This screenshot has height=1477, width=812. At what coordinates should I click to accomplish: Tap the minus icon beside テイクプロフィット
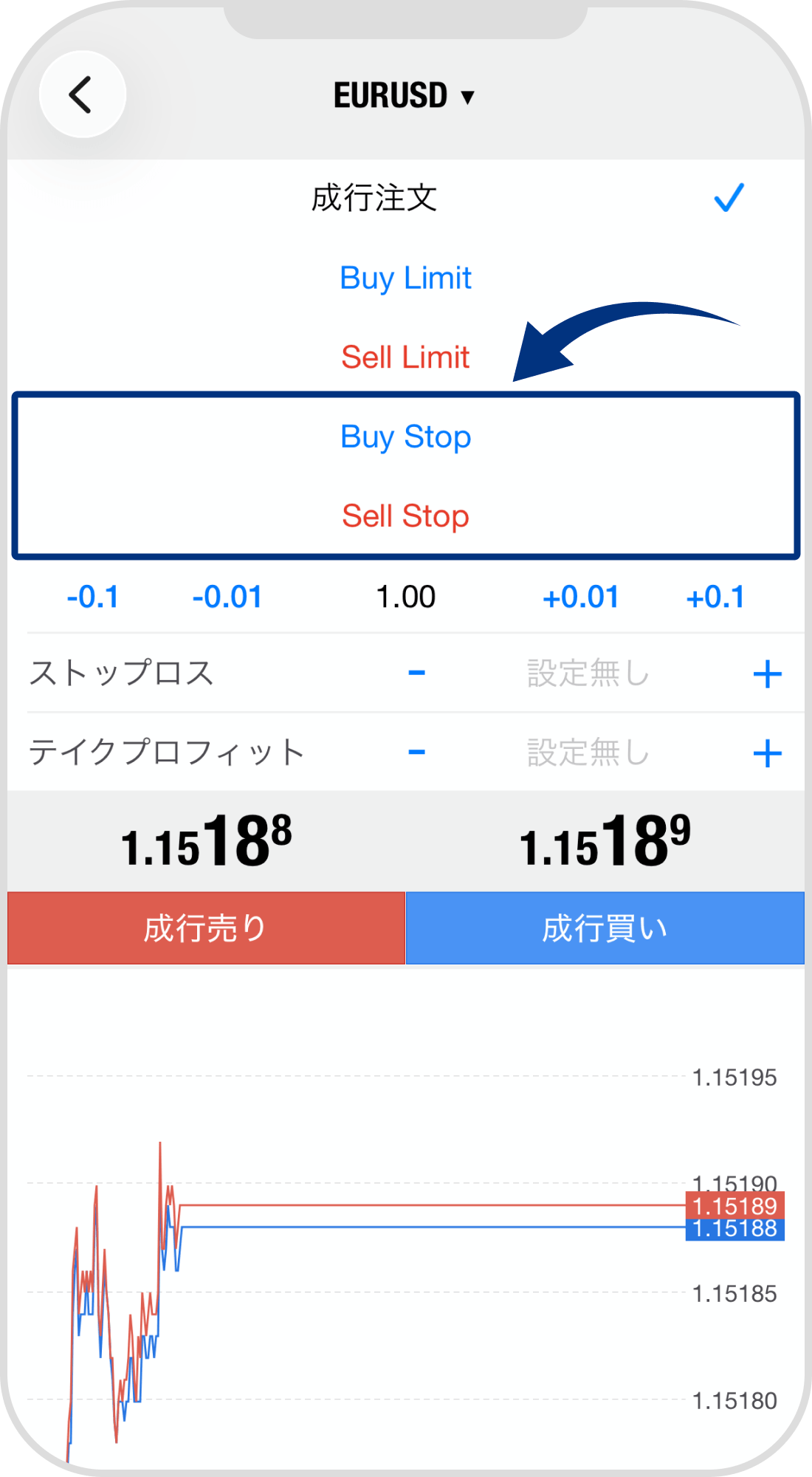coord(416,752)
